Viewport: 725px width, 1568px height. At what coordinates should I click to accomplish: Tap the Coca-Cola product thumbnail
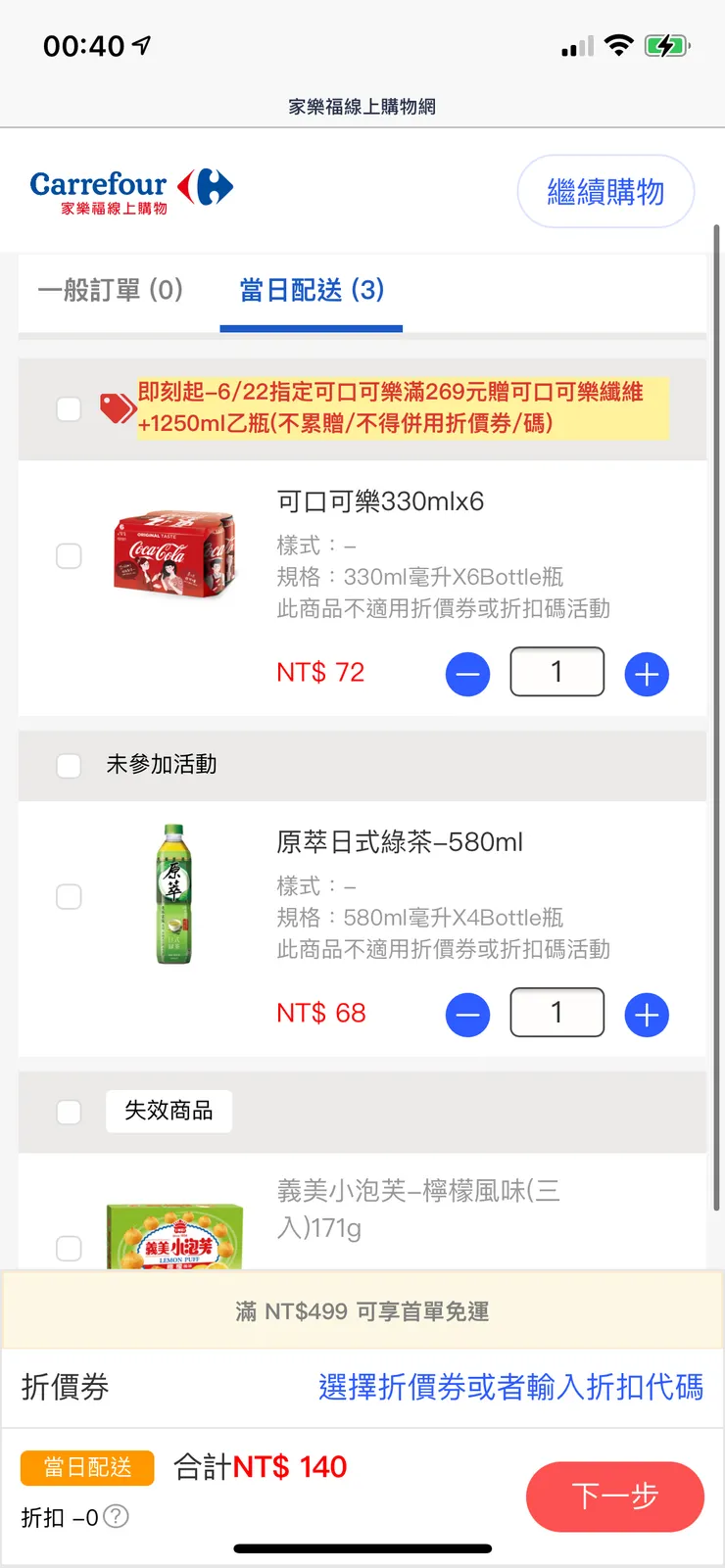click(174, 555)
